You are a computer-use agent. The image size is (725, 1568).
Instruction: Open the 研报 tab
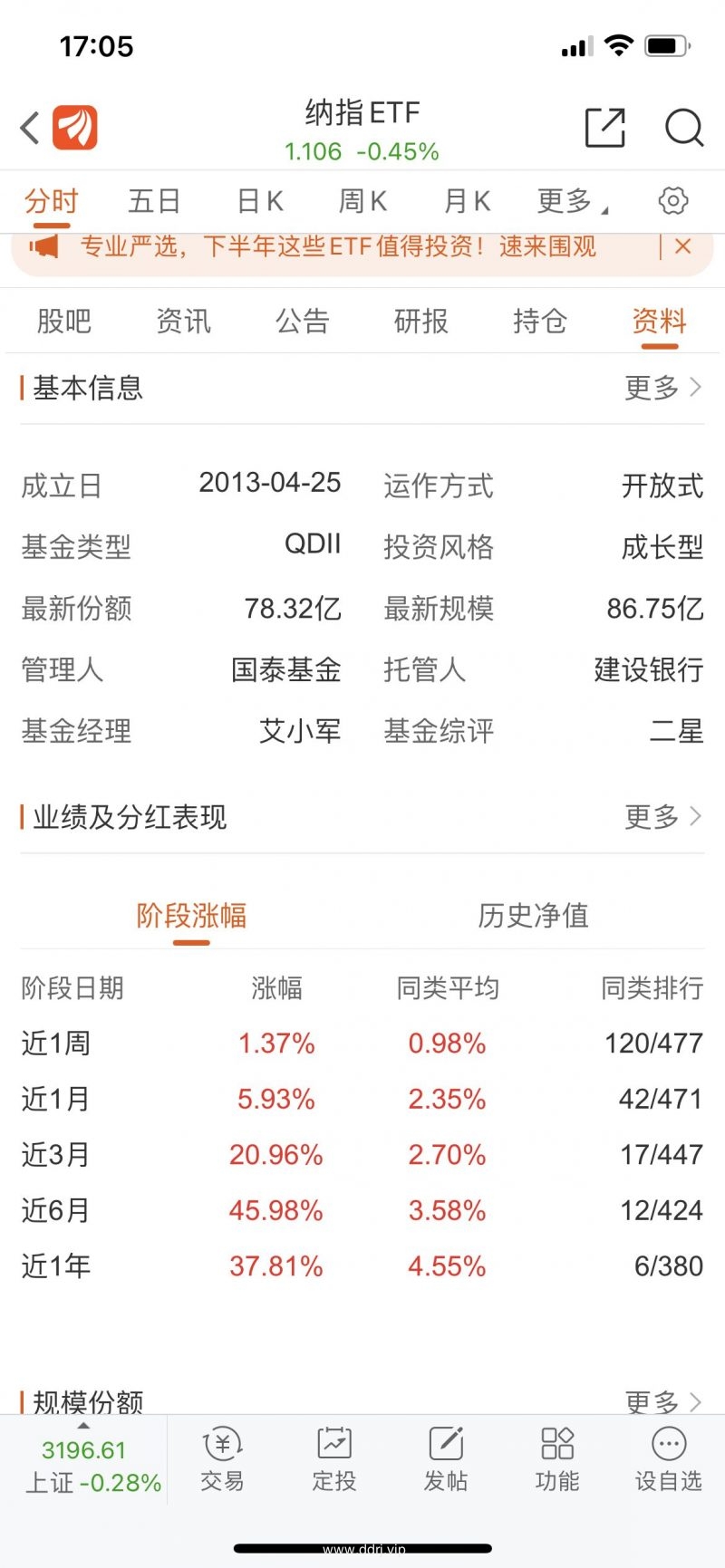pos(421,321)
